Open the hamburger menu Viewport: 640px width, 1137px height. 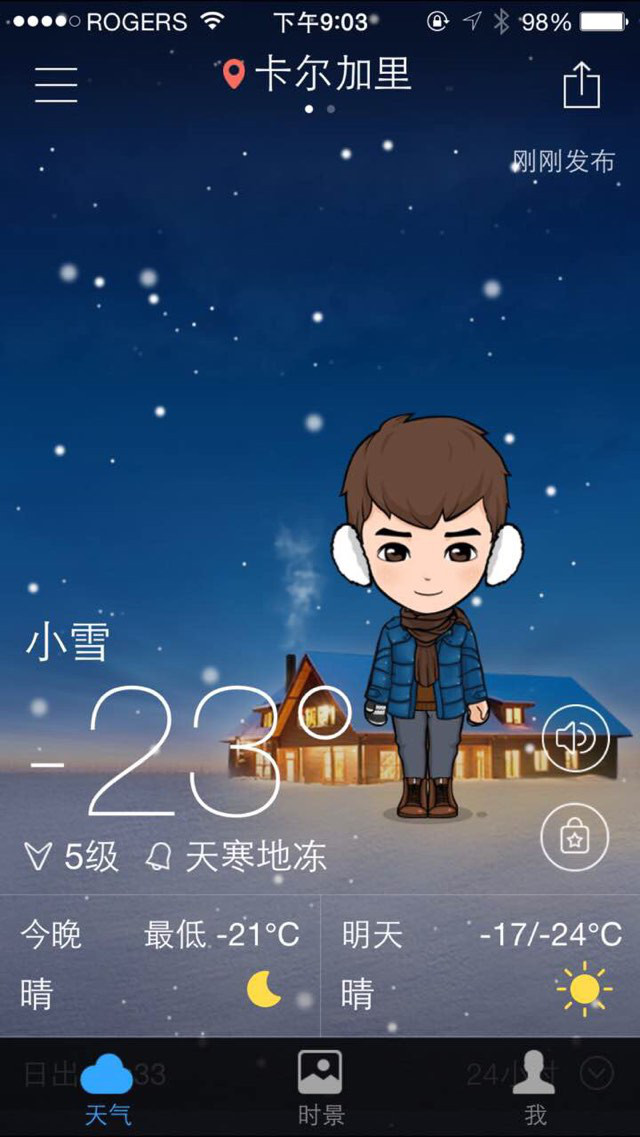point(56,84)
